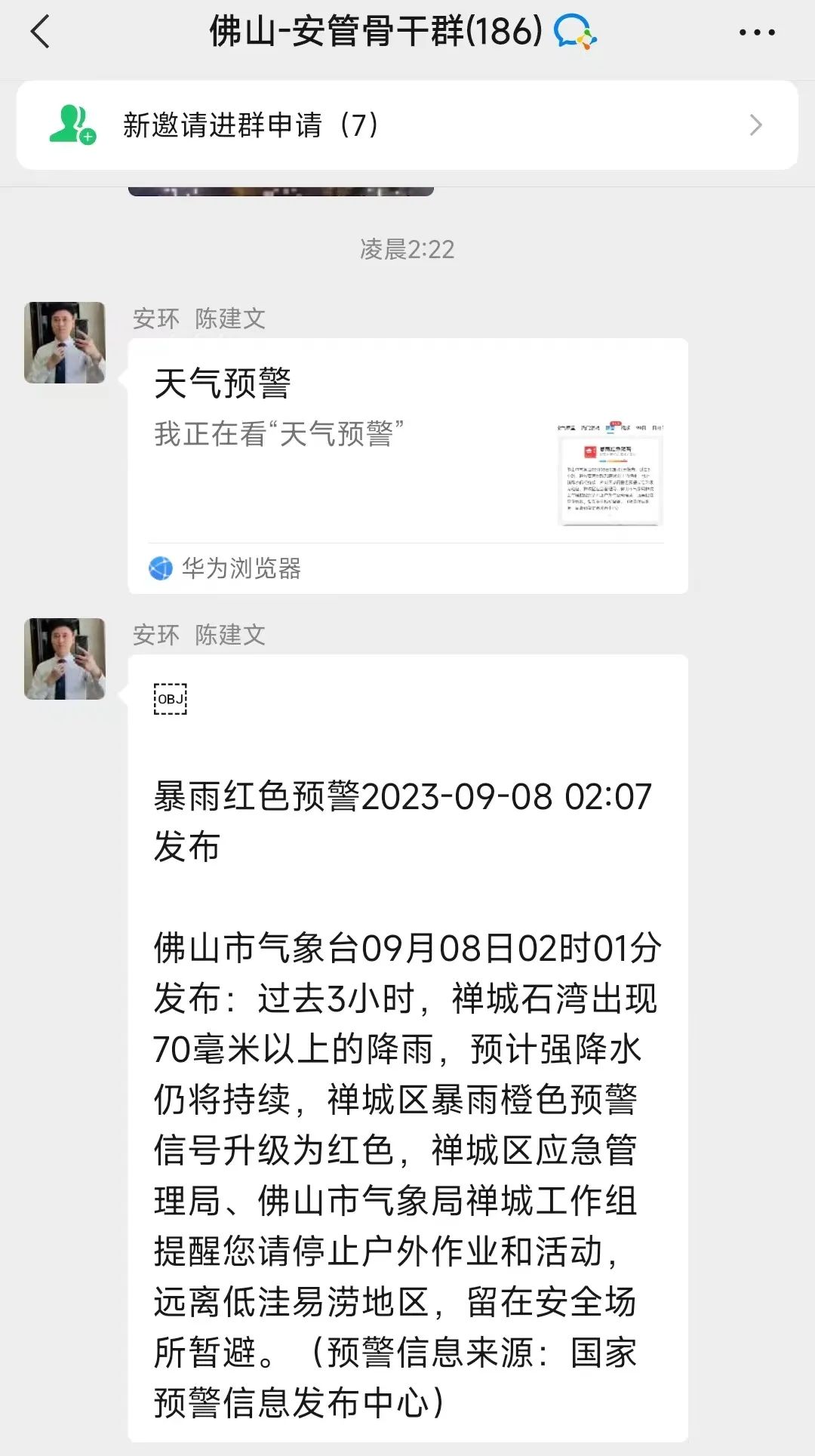This screenshot has width=815, height=1456.
Task: Tap 陈建文's avatar beside the 天气预警 card
Action: point(65,343)
